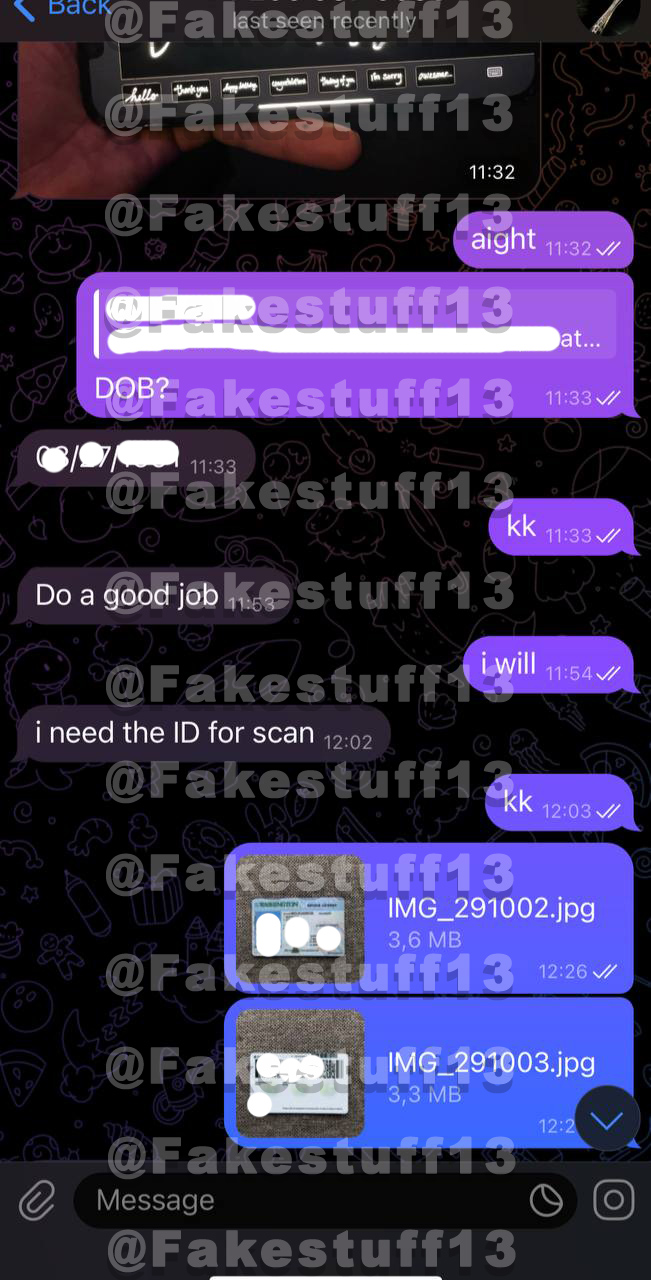Focus the Message input field

point(300,1200)
